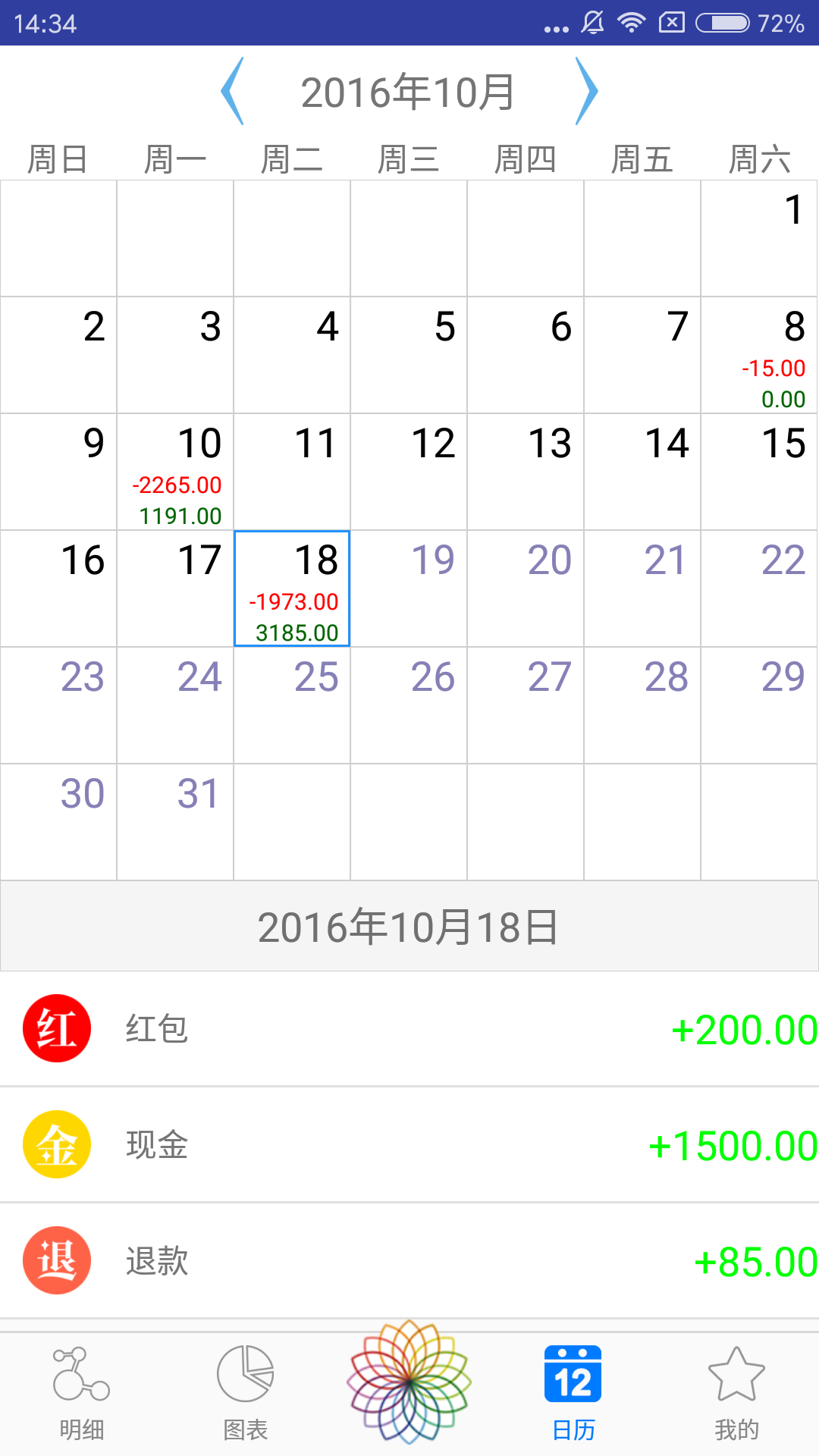Select October 31 on the calendar
Screen dimensions: 819x1456
175,822
